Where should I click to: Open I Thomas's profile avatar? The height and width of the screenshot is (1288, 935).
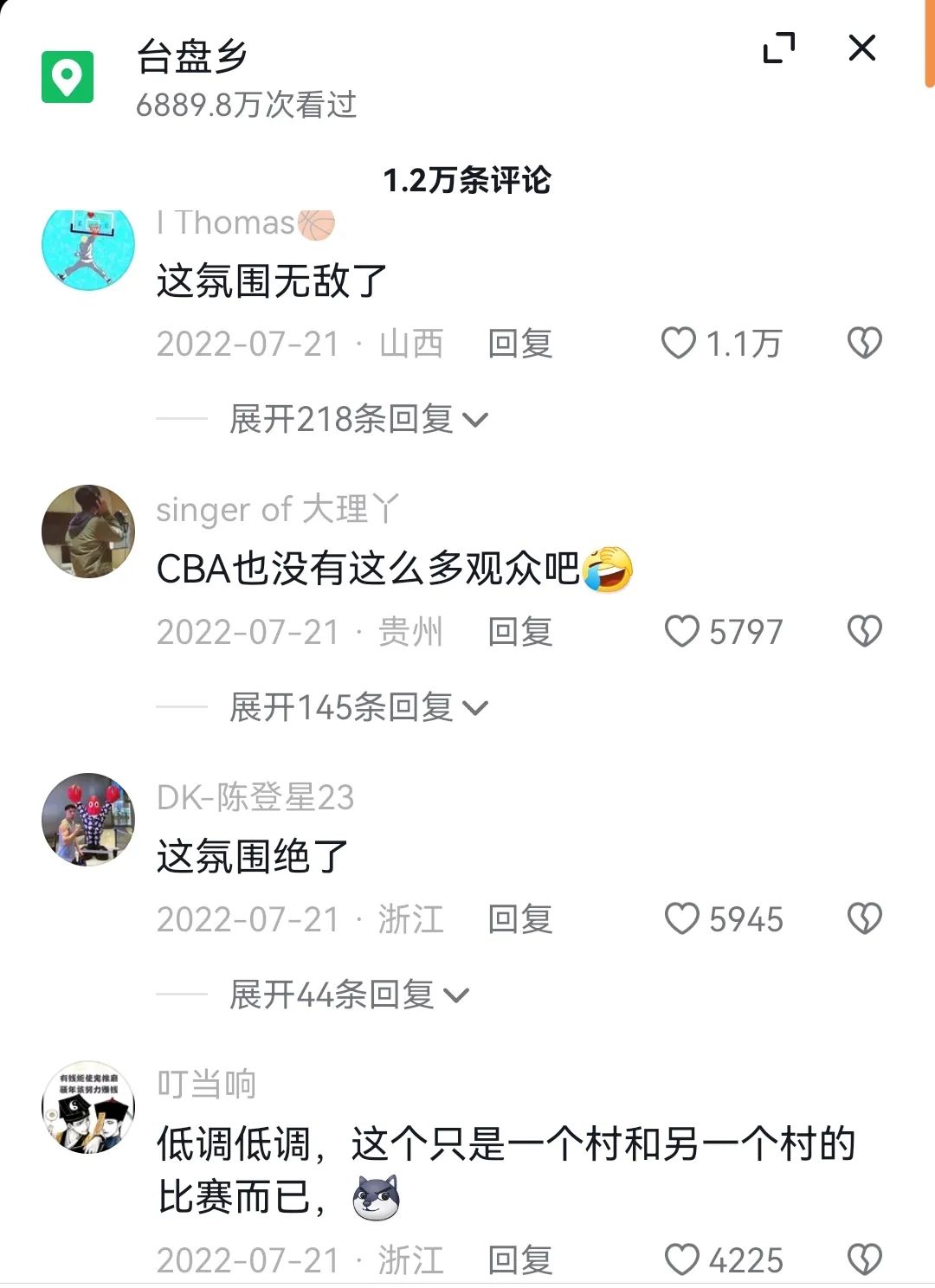pos(88,245)
